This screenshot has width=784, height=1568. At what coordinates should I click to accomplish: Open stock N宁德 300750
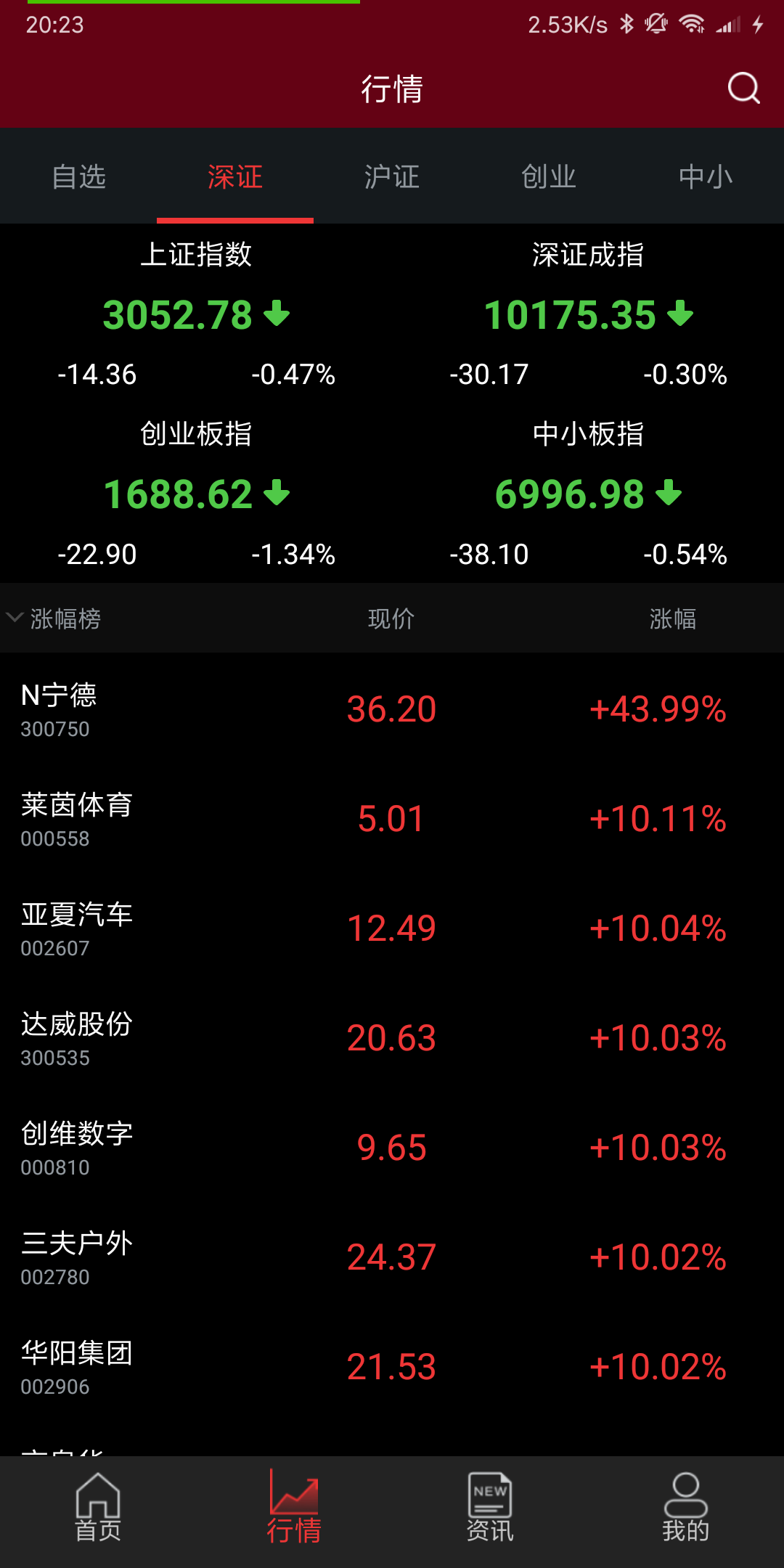(x=392, y=709)
